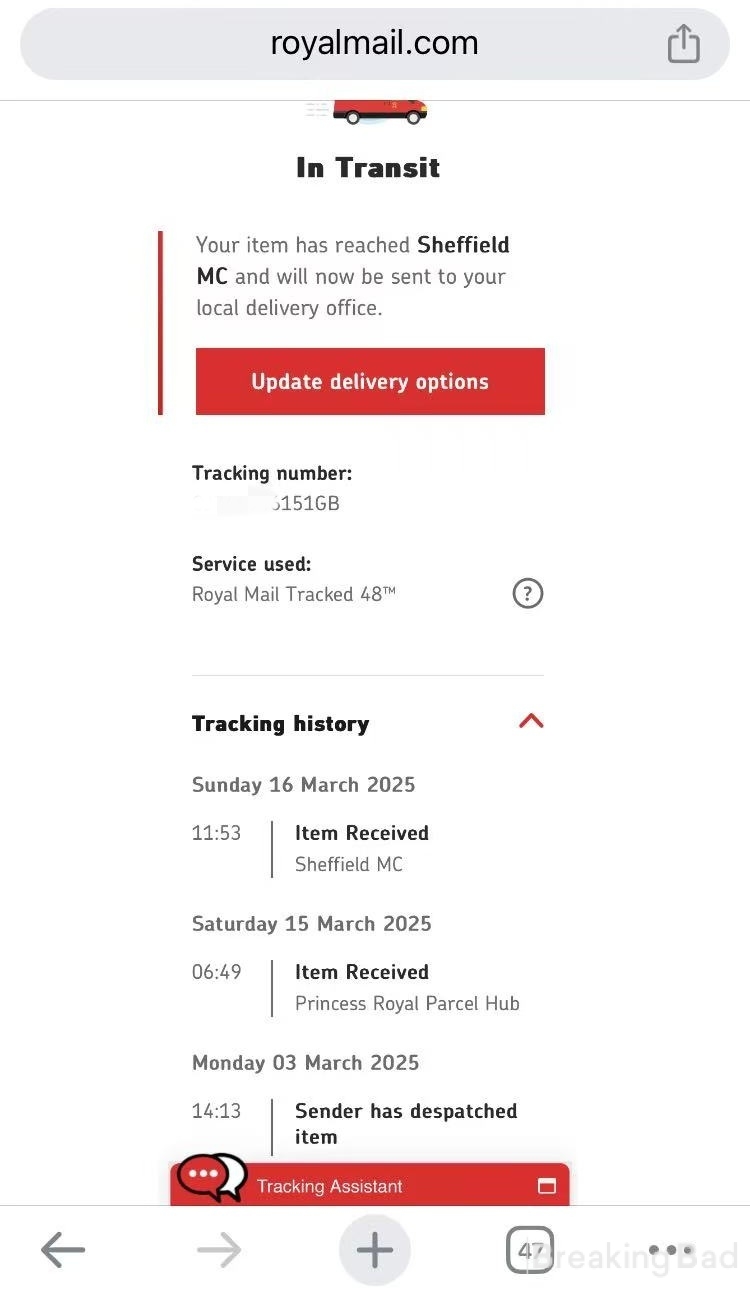
Task: Open the Tracking Assistant chat
Action: click(370, 1184)
